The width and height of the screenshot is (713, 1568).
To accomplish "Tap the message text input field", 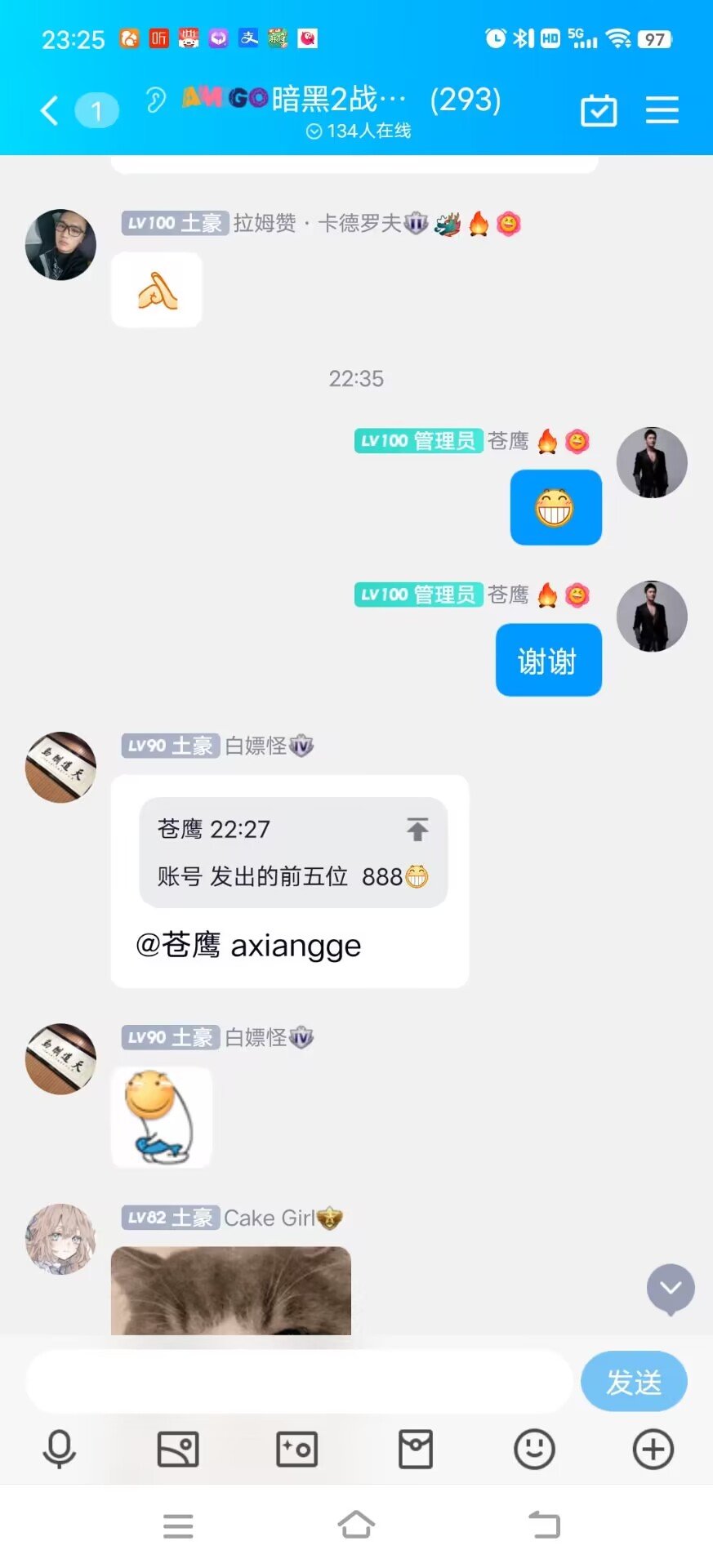I will click(x=298, y=1381).
